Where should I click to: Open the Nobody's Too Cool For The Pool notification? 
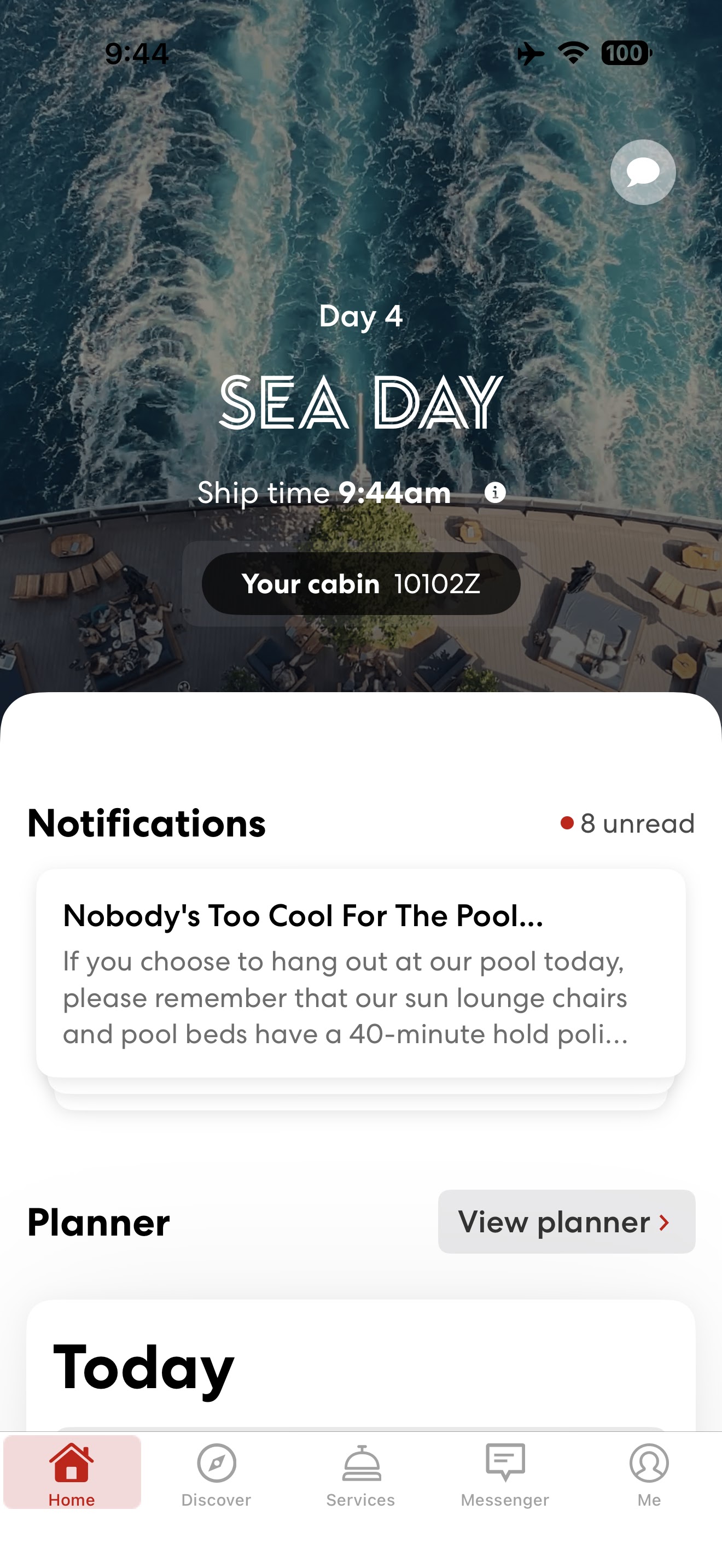(x=361, y=973)
